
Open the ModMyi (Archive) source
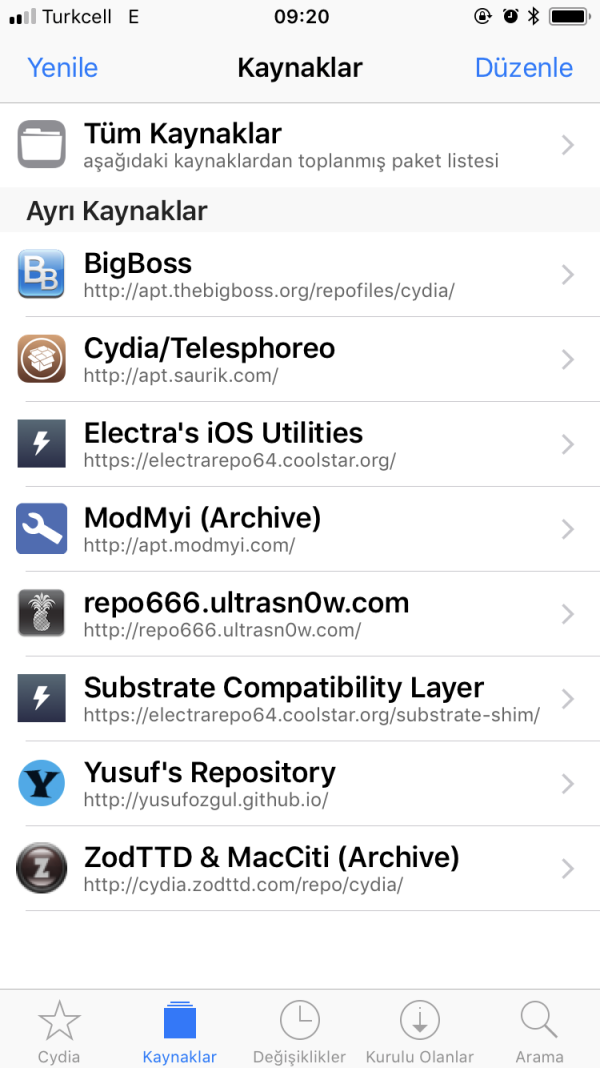click(x=300, y=529)
